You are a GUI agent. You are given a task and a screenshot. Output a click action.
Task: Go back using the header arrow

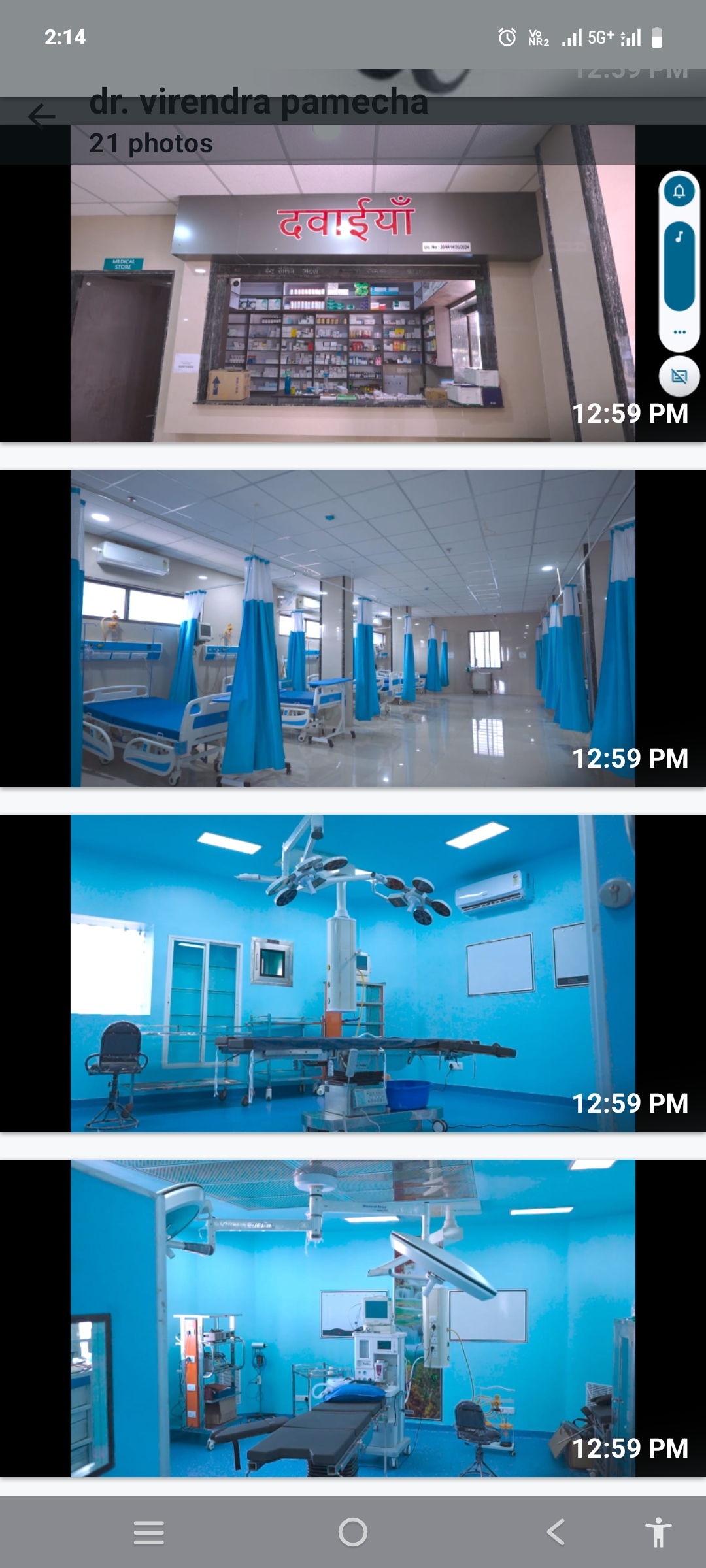42,116
